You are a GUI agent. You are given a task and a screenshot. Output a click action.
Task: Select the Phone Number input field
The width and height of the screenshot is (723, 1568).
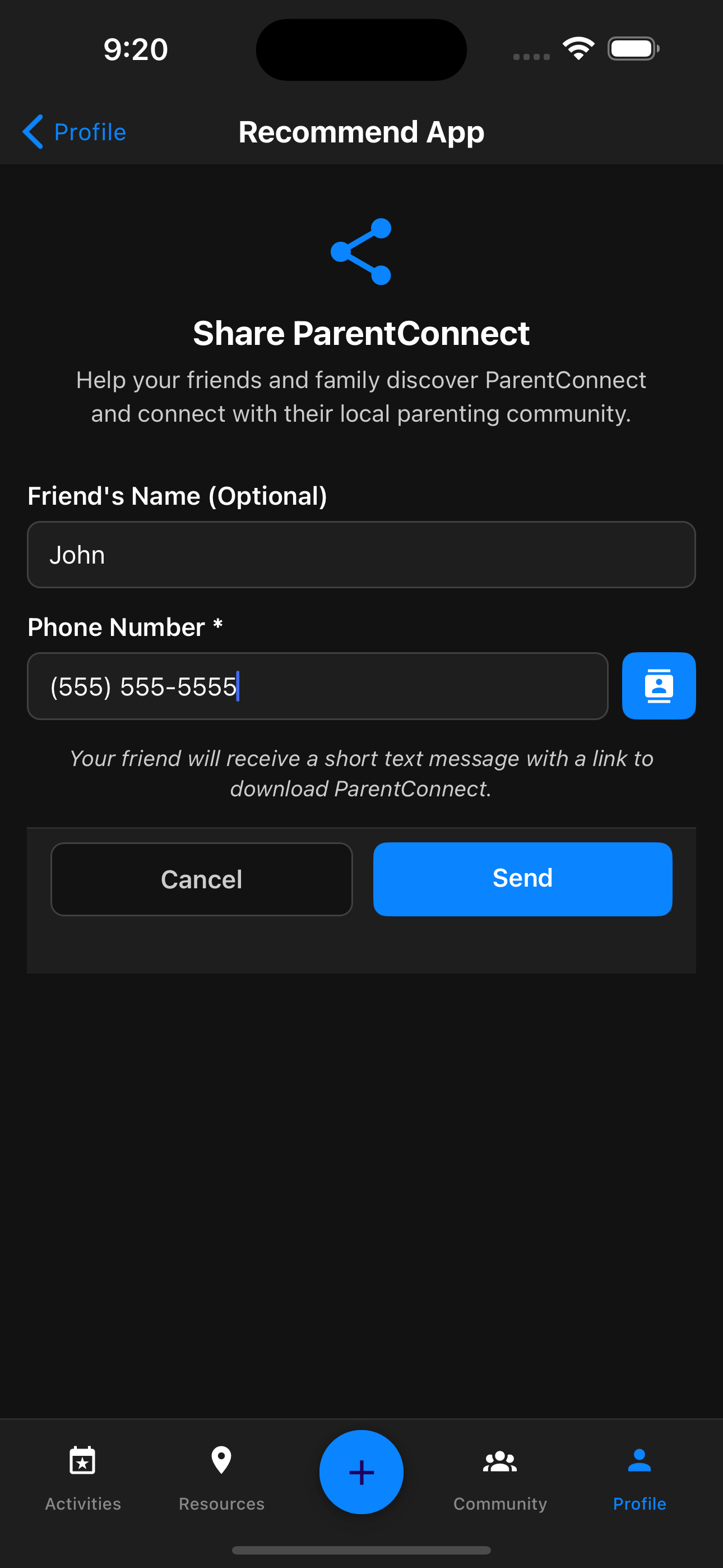[x=317, y=685]
